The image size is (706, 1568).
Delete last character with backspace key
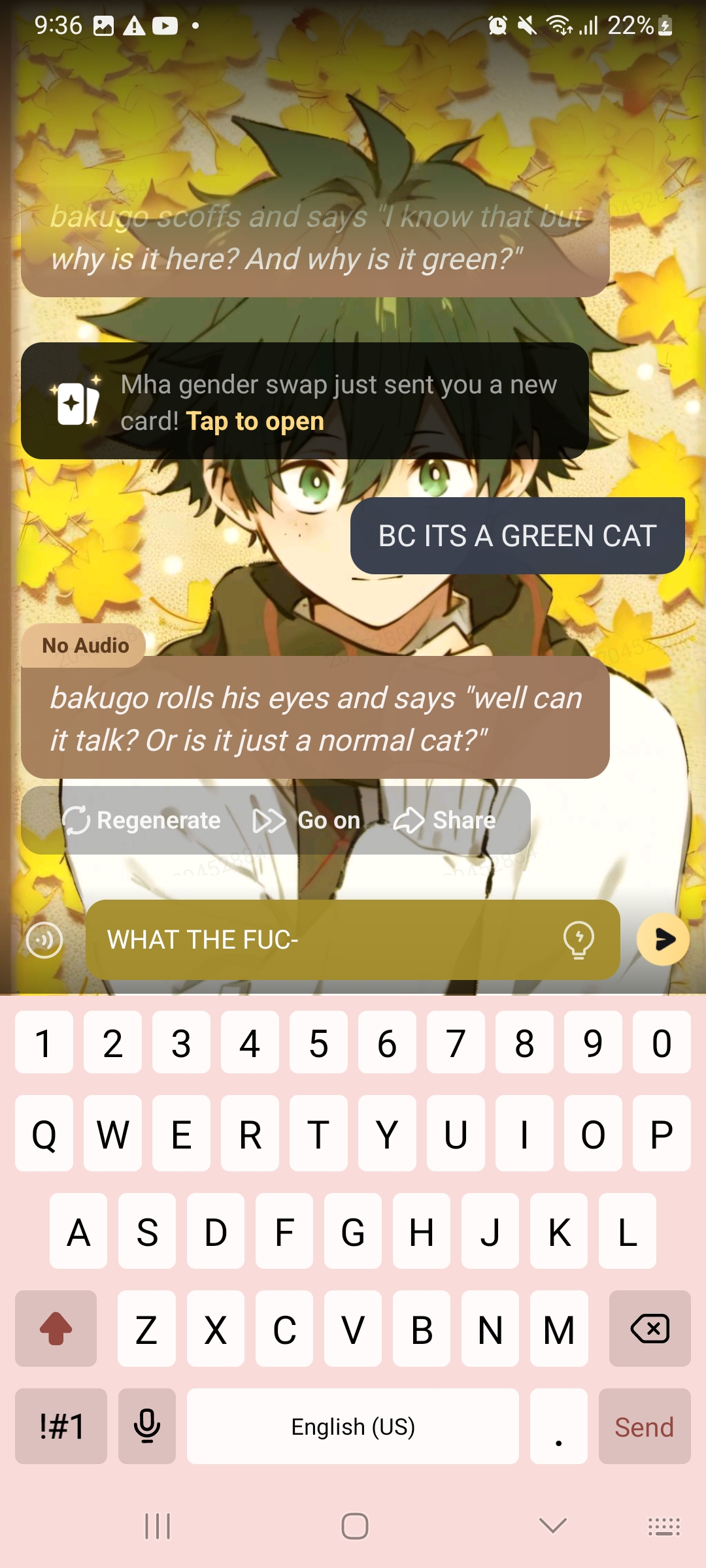649,1328
